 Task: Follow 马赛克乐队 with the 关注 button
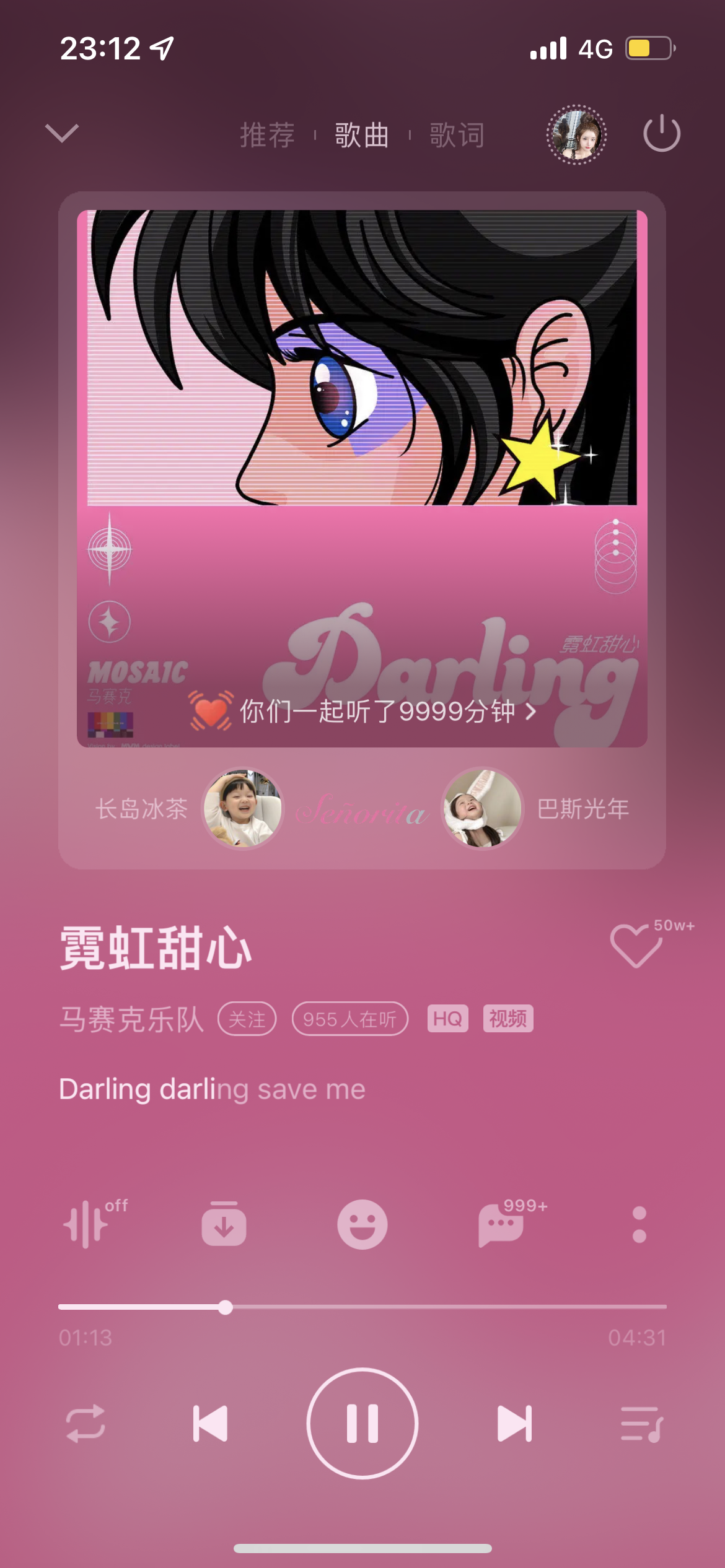pos(247,1019)
